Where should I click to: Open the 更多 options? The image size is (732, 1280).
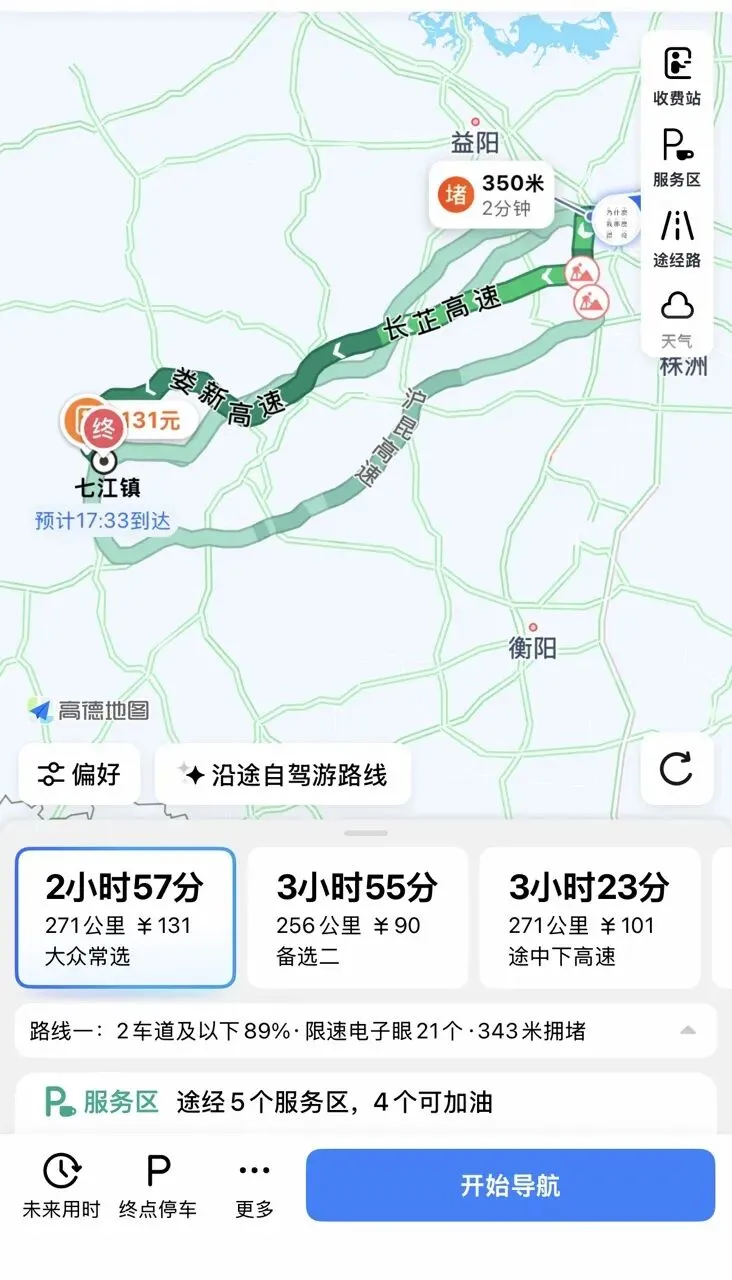pyautogui.click(x=255, y=1187)
